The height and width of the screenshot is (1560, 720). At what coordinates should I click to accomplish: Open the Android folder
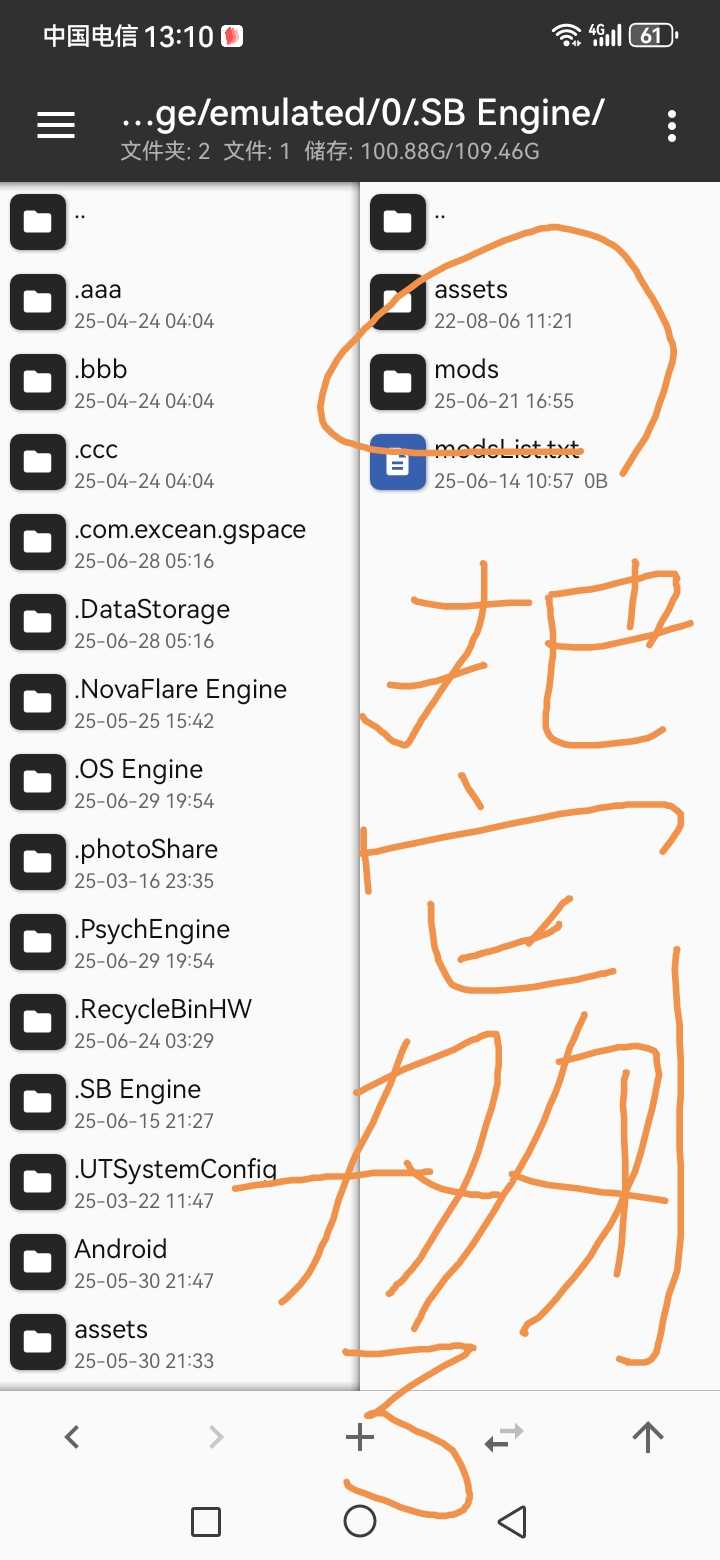[180, 1262]
